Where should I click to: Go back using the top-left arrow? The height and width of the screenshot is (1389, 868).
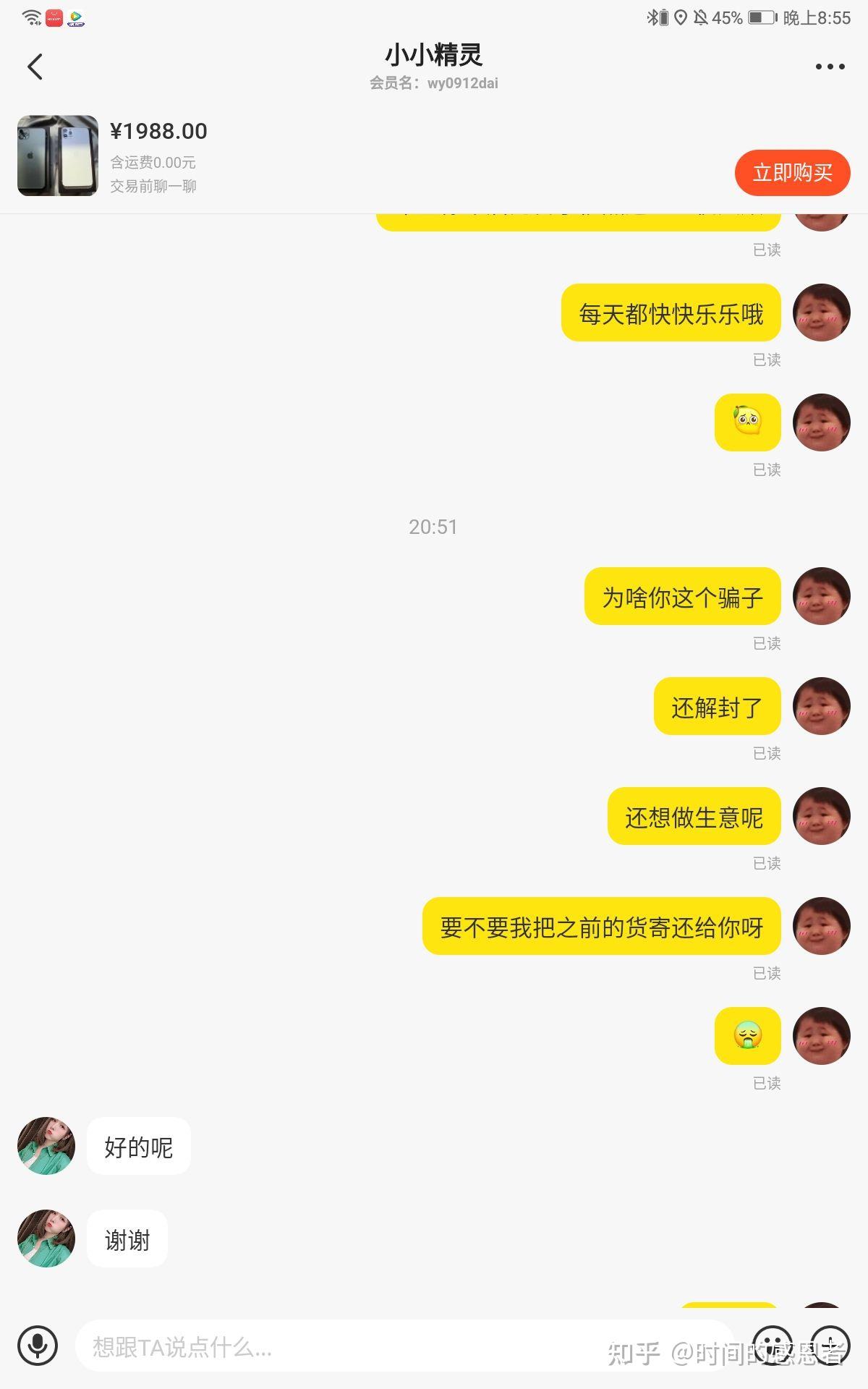35,67
